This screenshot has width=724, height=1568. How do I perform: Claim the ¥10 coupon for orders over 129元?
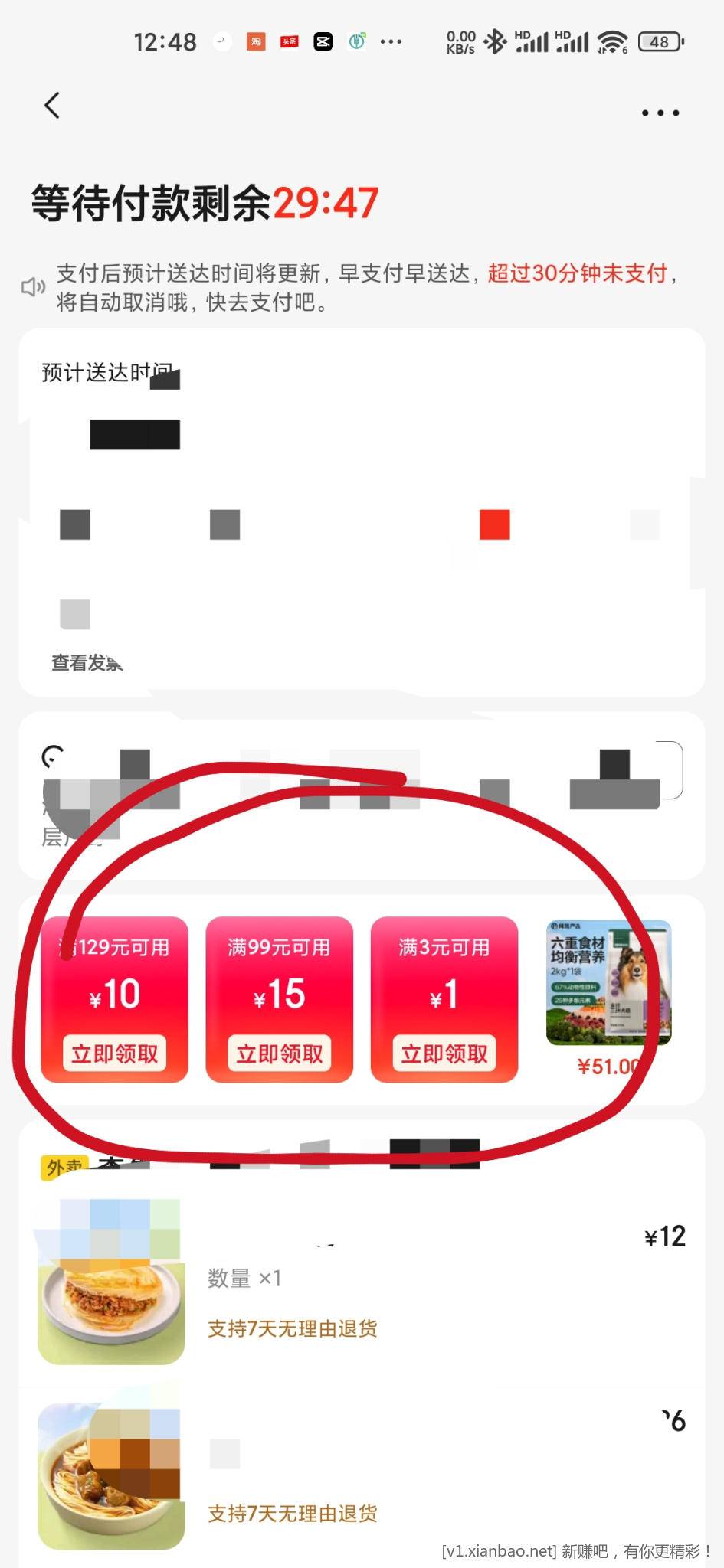pyautogui.click(x=114, y=1053)
